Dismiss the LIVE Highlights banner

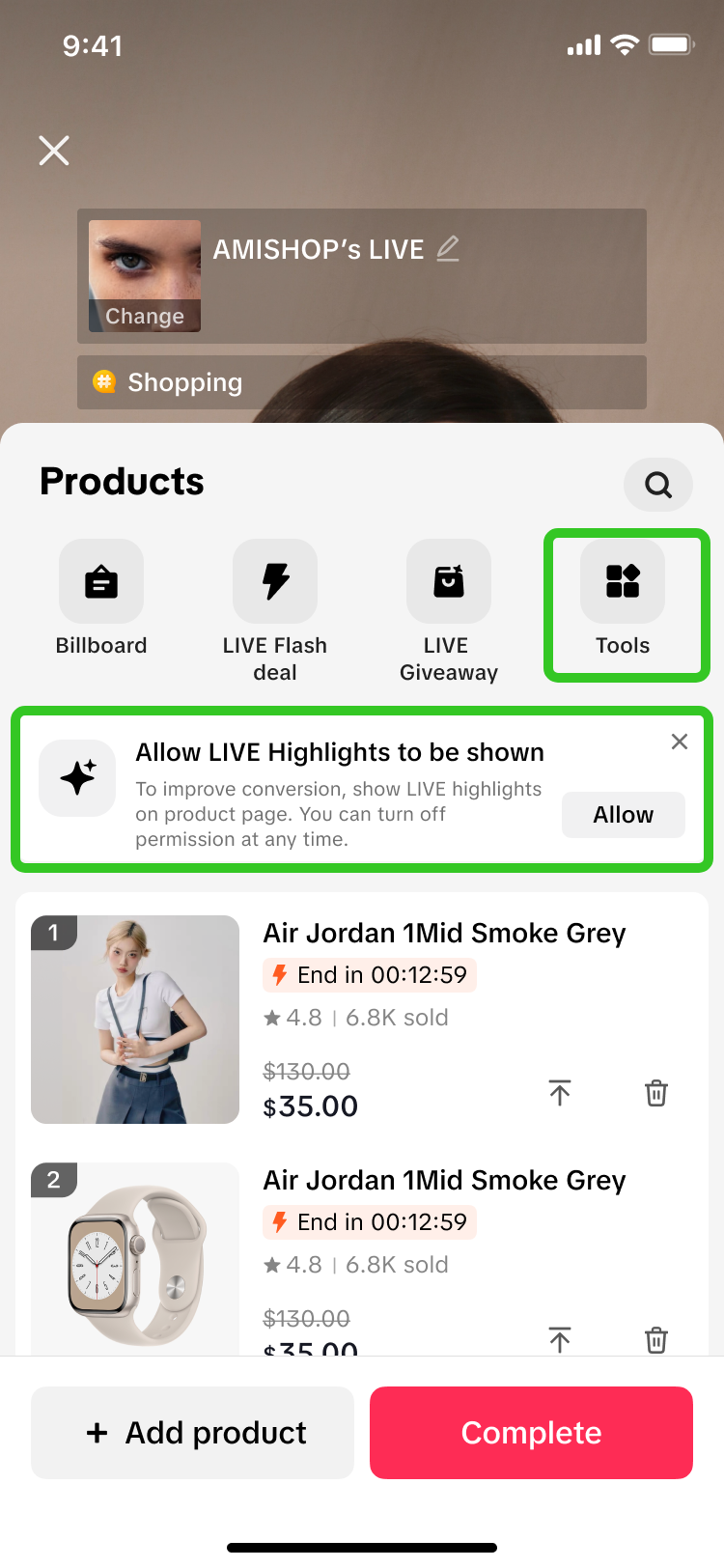[680, 742]
